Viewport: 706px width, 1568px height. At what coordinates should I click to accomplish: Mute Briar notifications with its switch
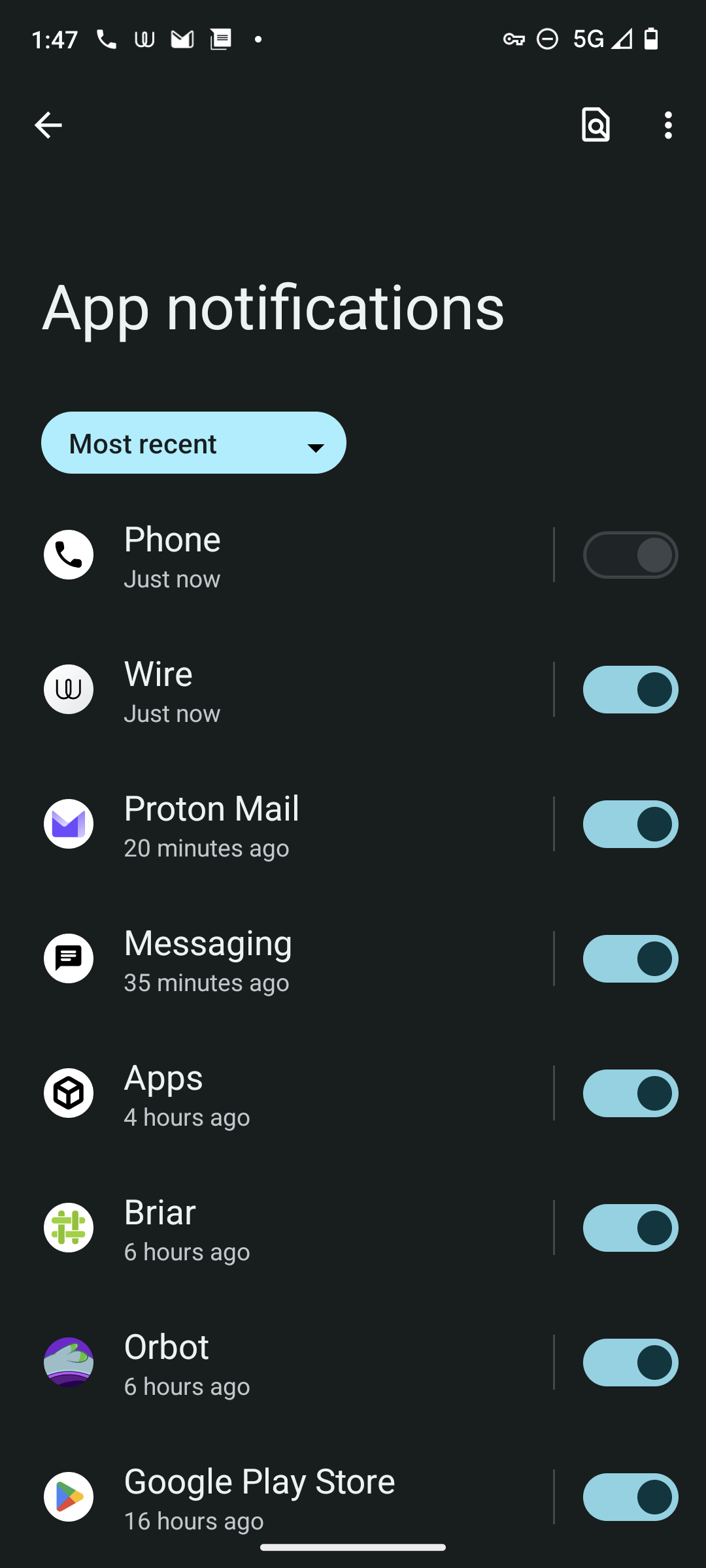tap(630, 1228)
